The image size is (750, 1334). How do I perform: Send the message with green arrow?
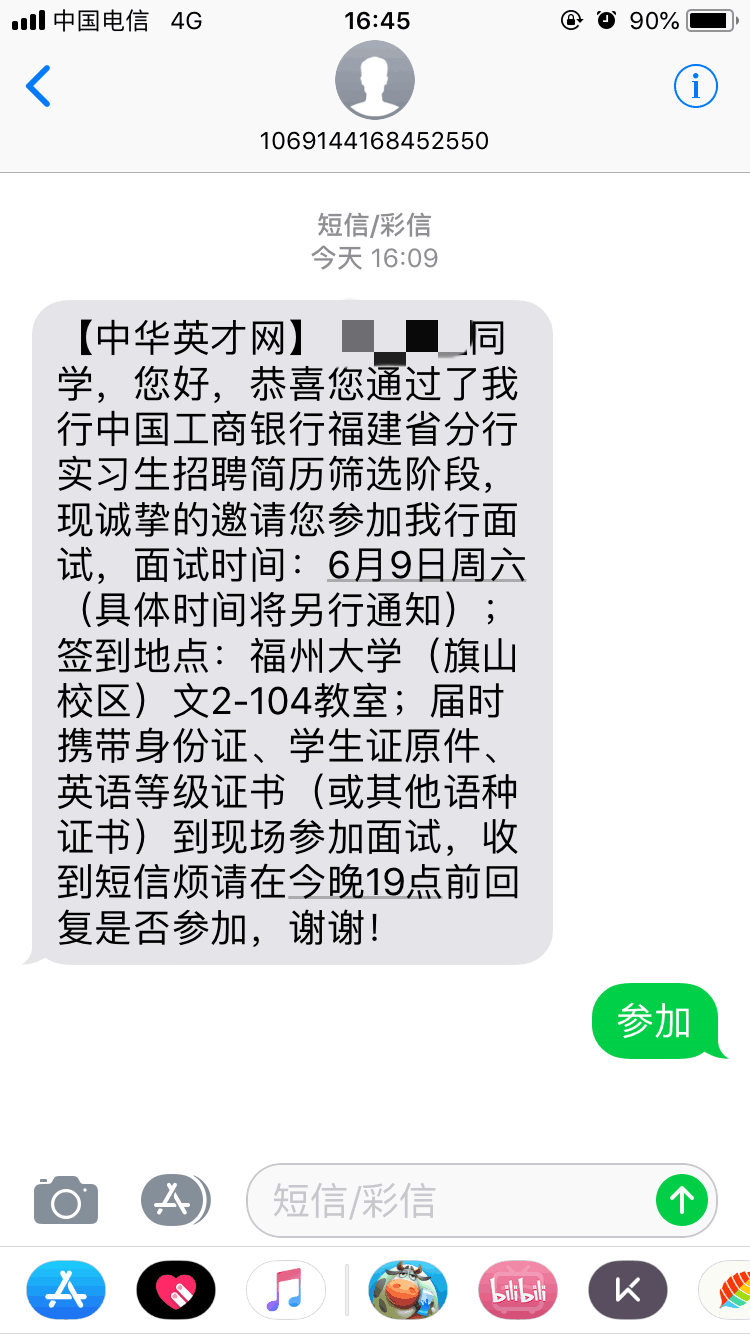[x=682, y=1199]
